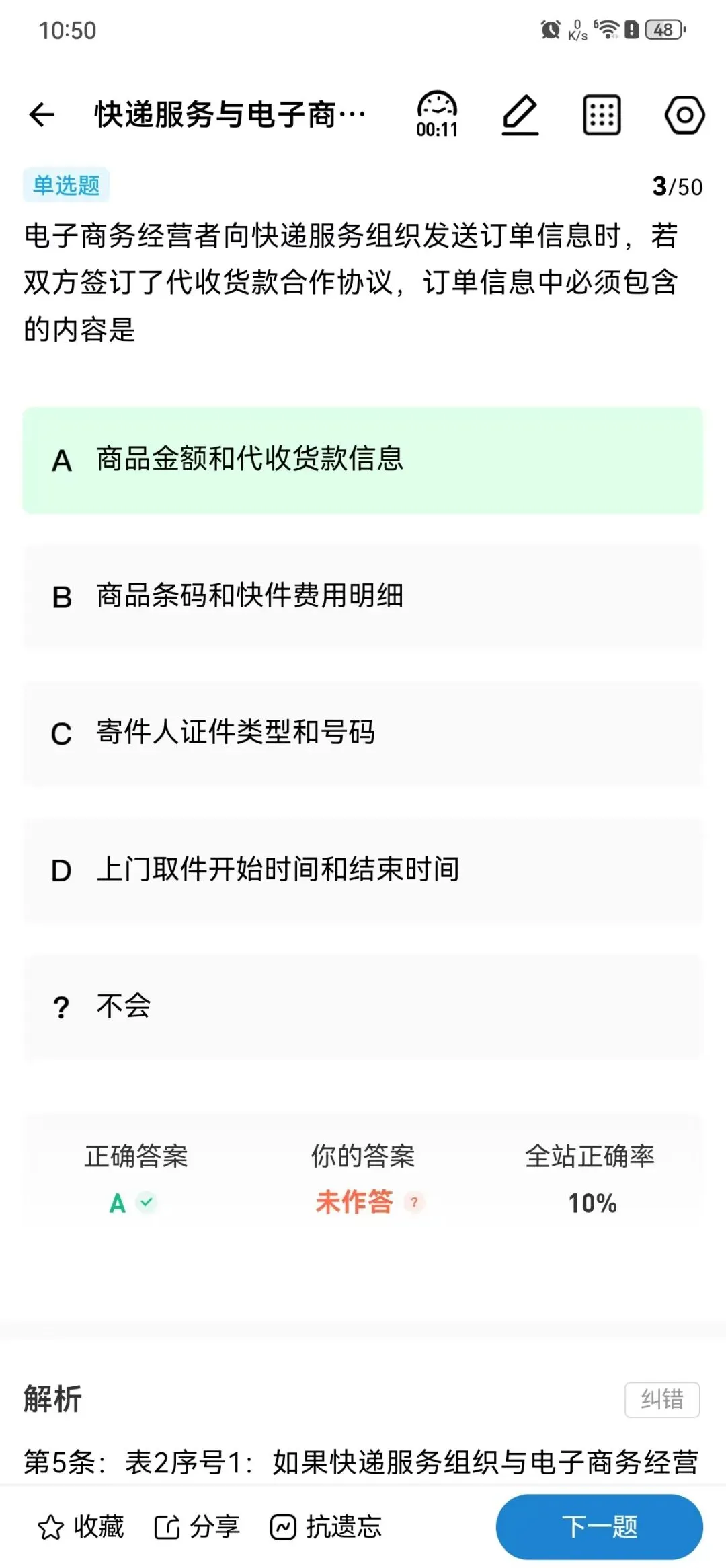The image size is (726, 1568).
Task: Choose option D 上门取件开始时间和结束时间
Action: (363, 870)
